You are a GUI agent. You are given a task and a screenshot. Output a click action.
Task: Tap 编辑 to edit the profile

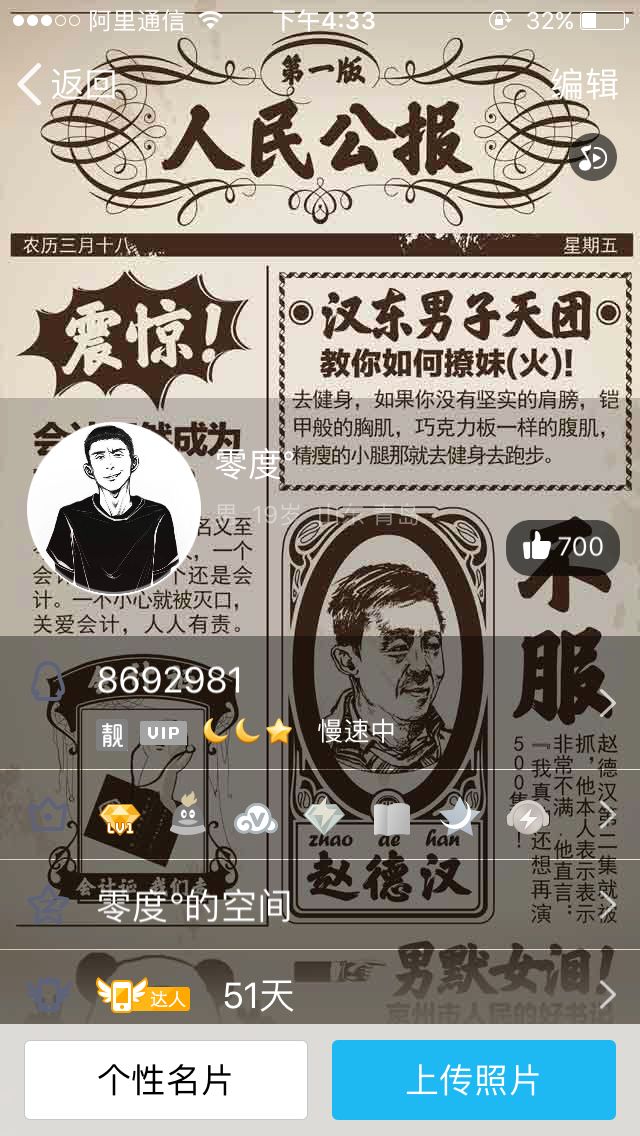(x=584, y=84)
